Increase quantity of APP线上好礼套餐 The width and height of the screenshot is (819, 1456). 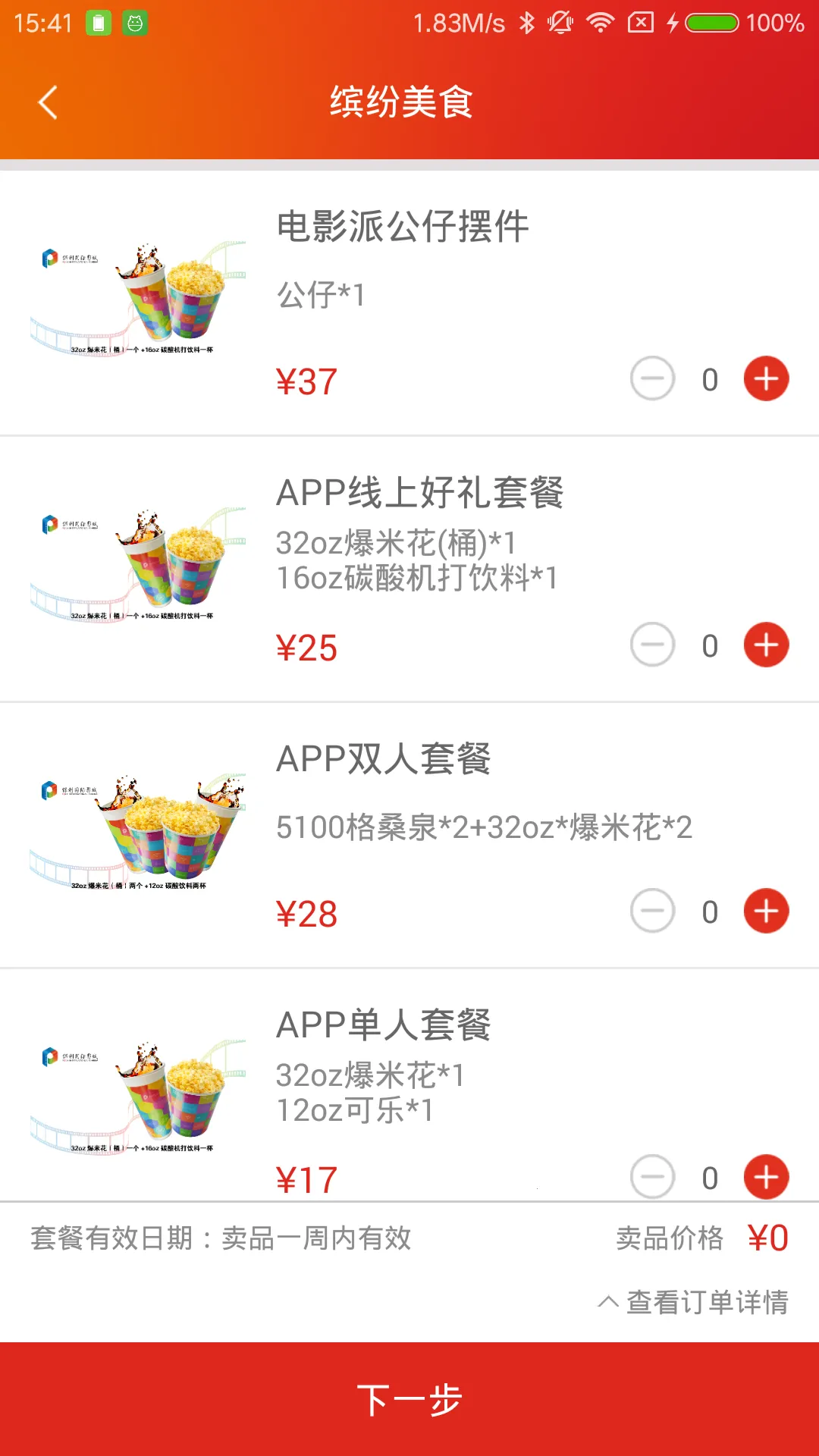(x=766, y=645)
